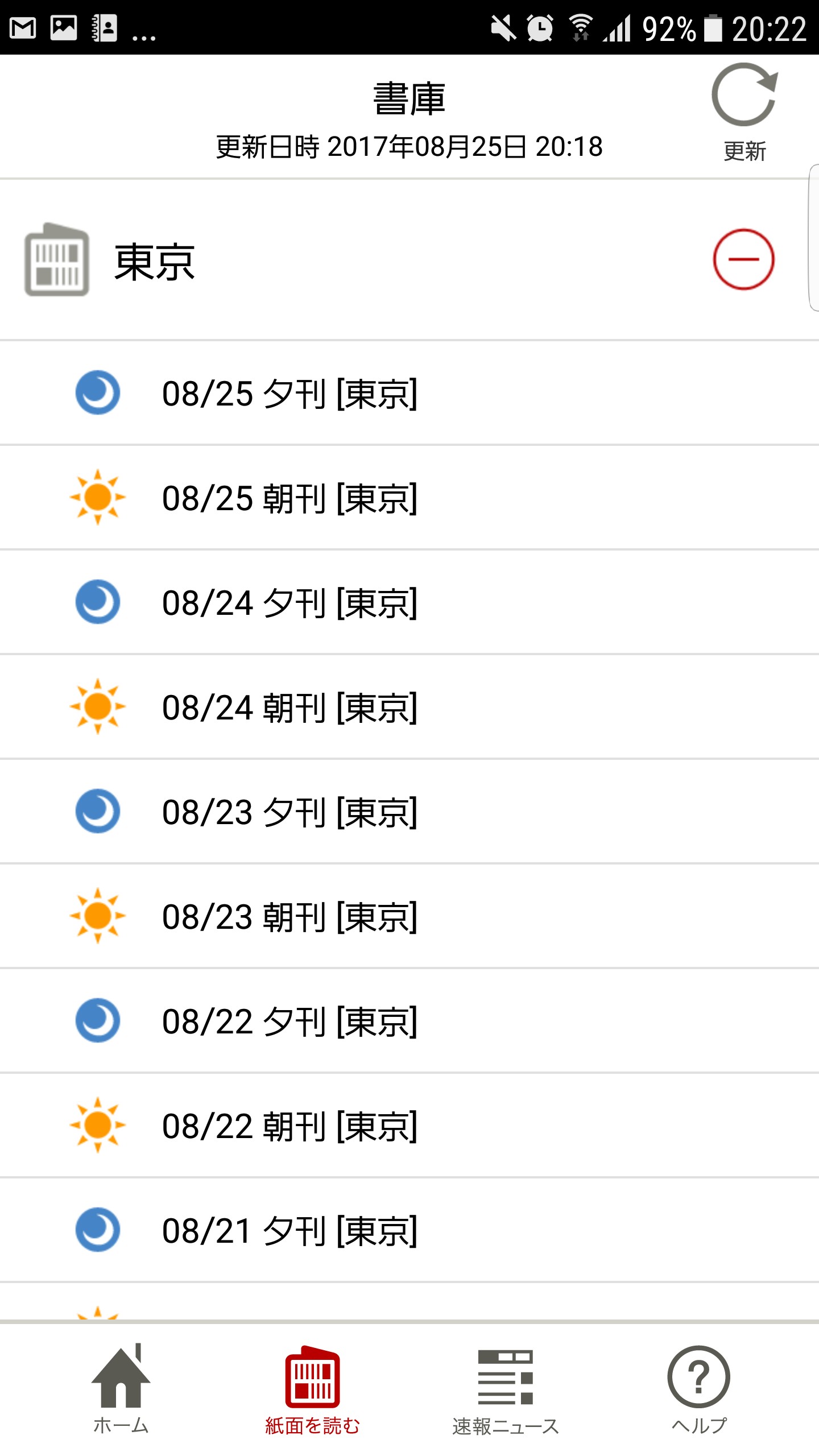This screenshot has height=1456, width=819.
Task: Select the 紙面を読む tab
Action: click(x=312, y=1389)
